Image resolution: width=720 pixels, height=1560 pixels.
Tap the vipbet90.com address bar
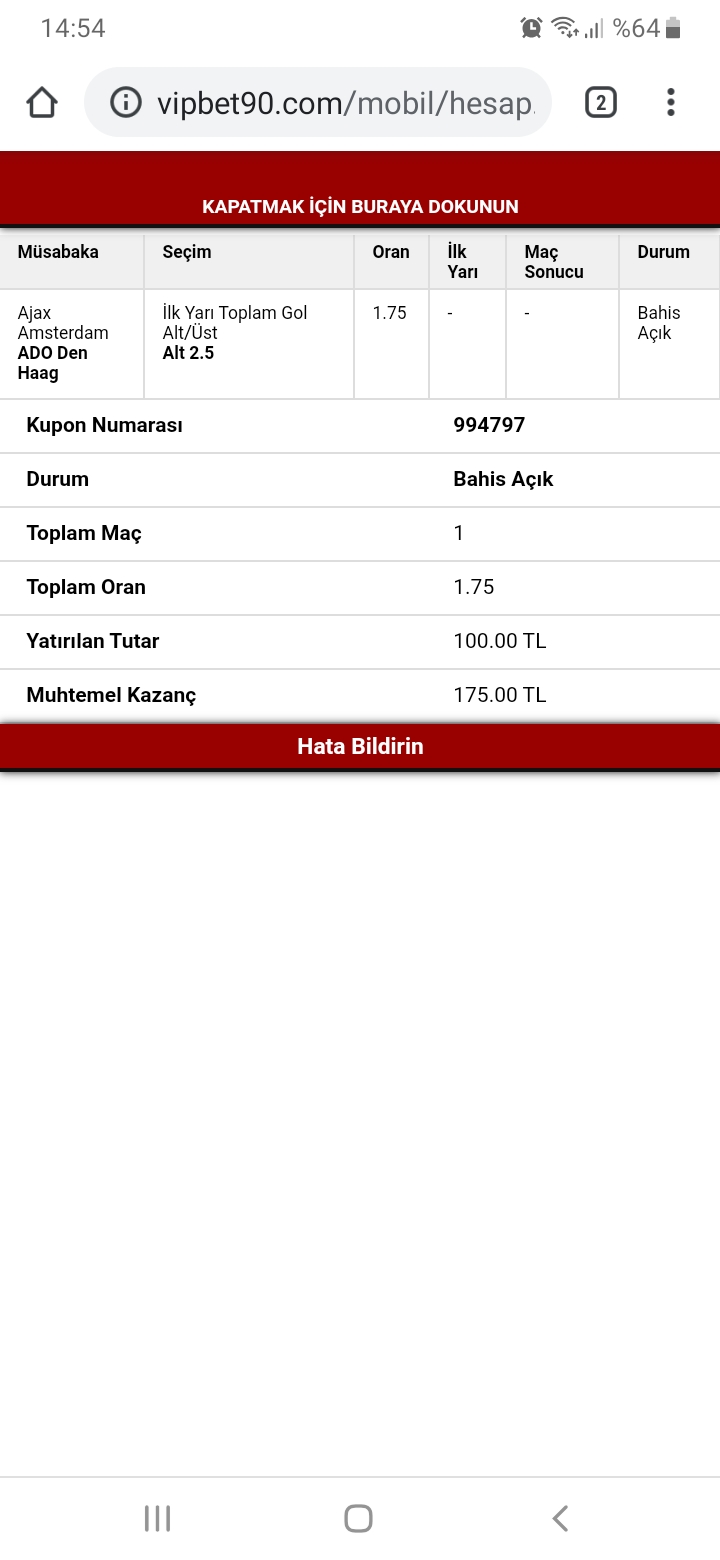(x=318, y=102)
